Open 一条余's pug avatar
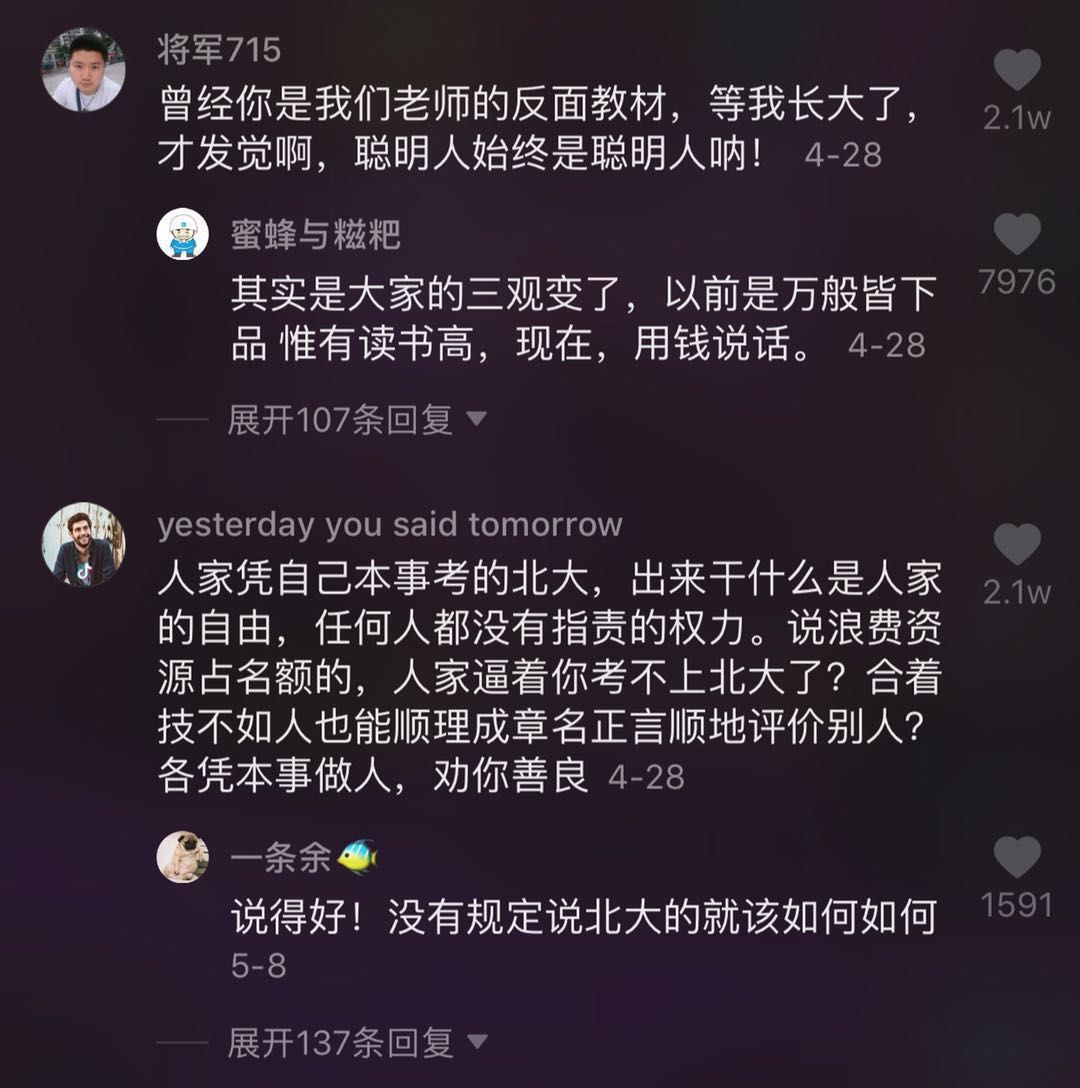The image size is (1080, 1088). click(x=183, y=857)
